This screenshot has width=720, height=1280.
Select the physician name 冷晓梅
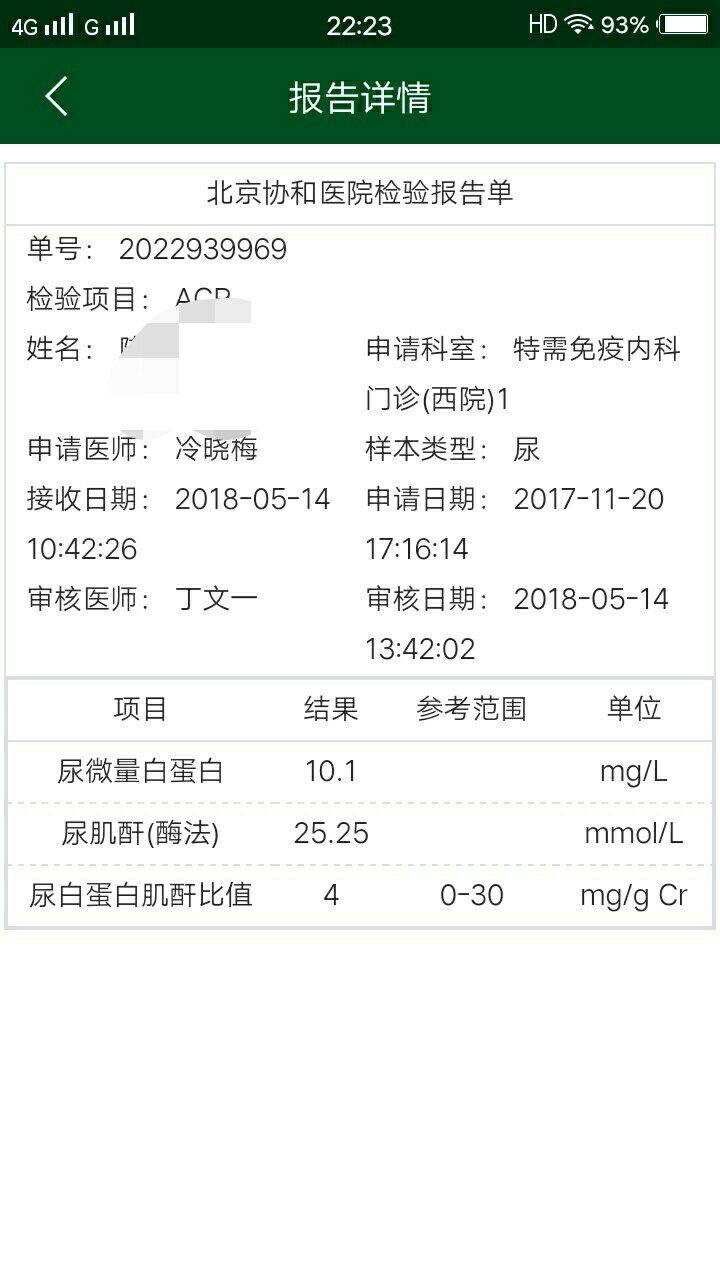[215, 450]
